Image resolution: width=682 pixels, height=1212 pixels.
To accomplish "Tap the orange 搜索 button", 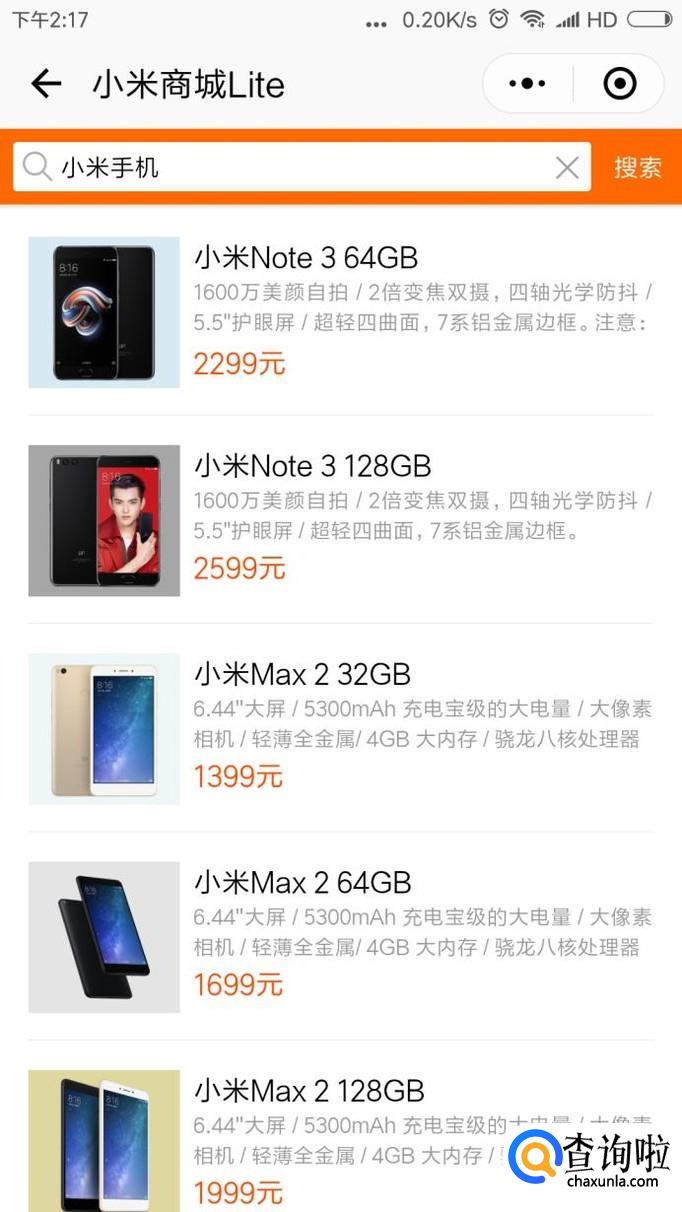I will tap(637, 167).
